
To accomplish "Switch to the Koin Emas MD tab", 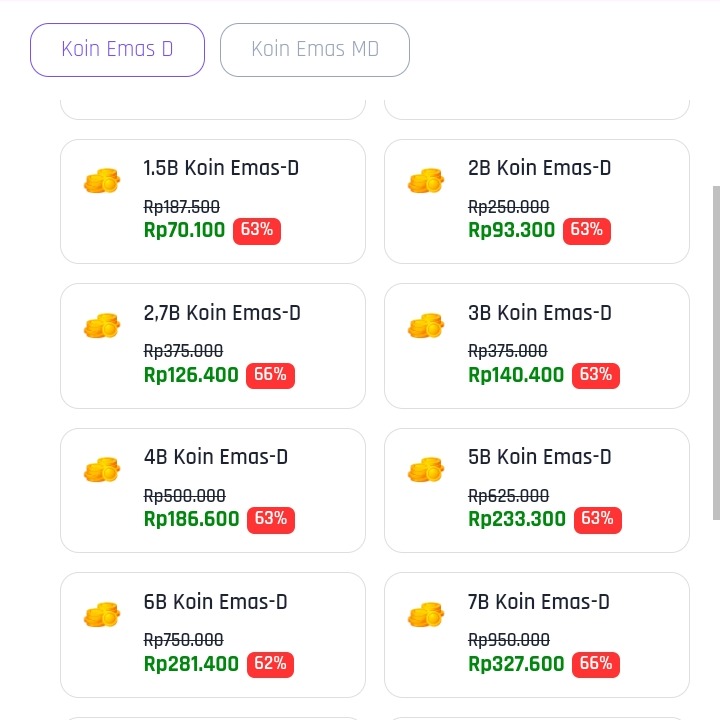I will click(x=315, y=49).
